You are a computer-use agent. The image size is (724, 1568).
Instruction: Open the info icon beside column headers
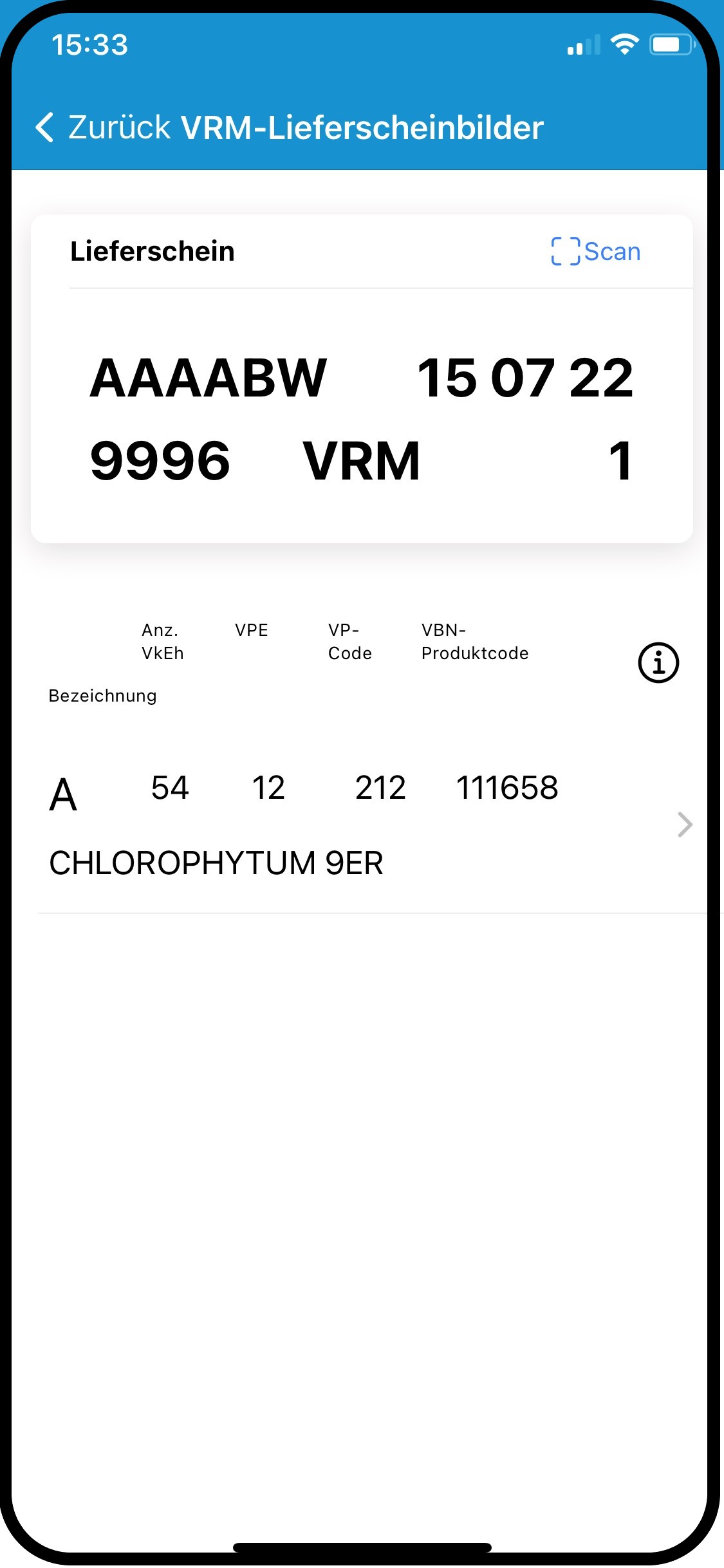click(658, 662)
